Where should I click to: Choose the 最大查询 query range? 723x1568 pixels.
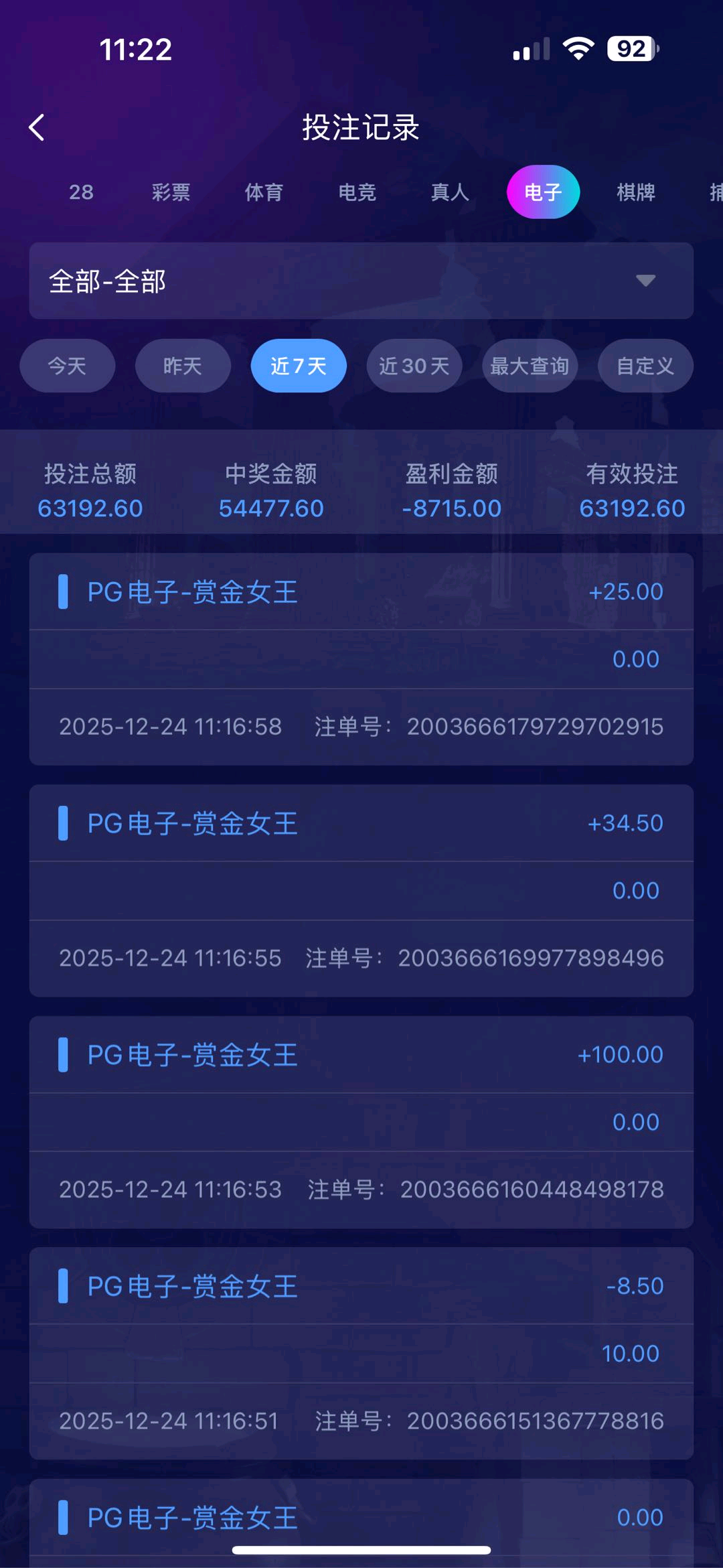point(529,366)
